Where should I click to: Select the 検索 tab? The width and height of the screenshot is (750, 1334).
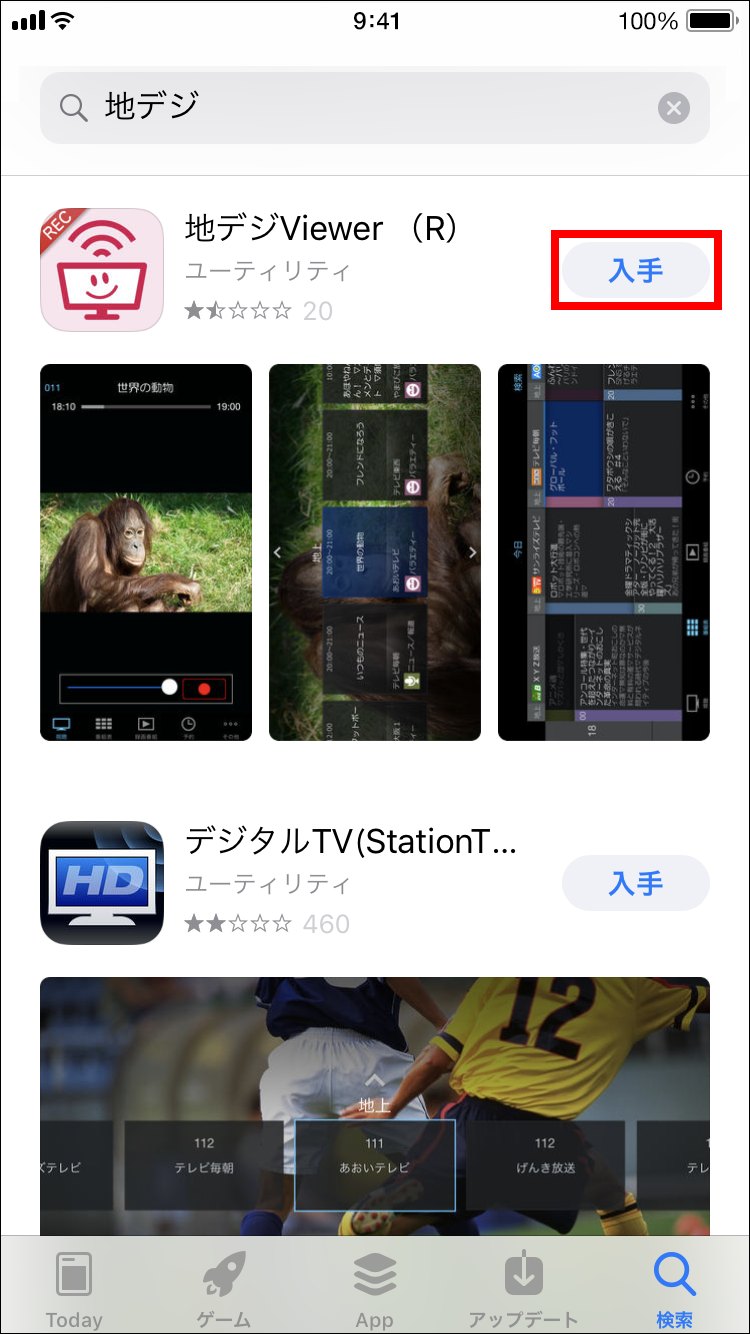tap(674, 1288)
